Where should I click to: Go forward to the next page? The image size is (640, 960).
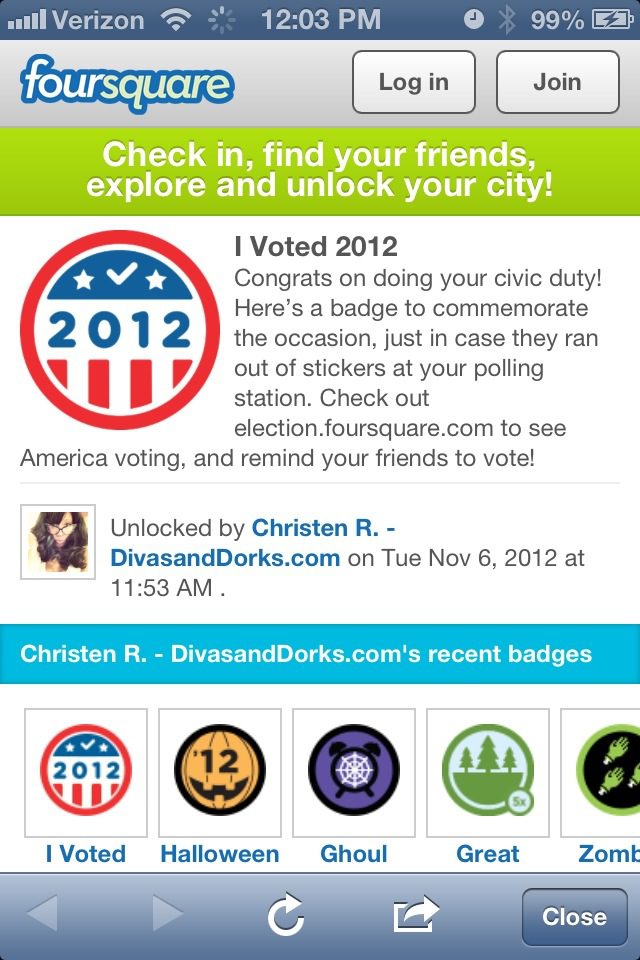(x=167, y=916)
